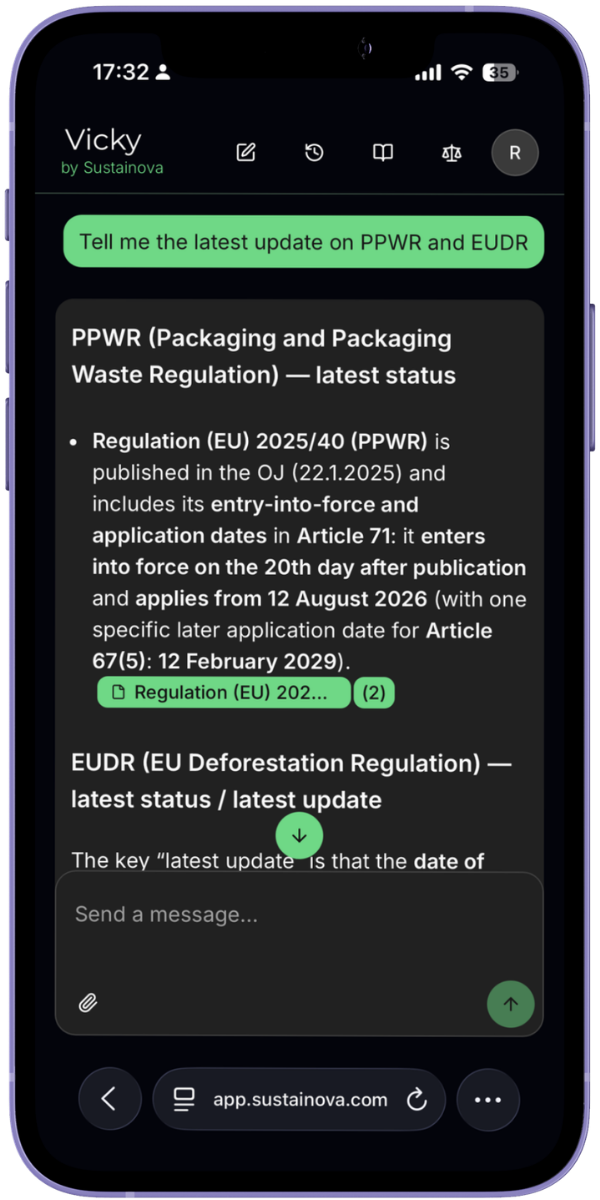
Task: Start a new chat with the compose icon
Action: [x=246, y=153]
